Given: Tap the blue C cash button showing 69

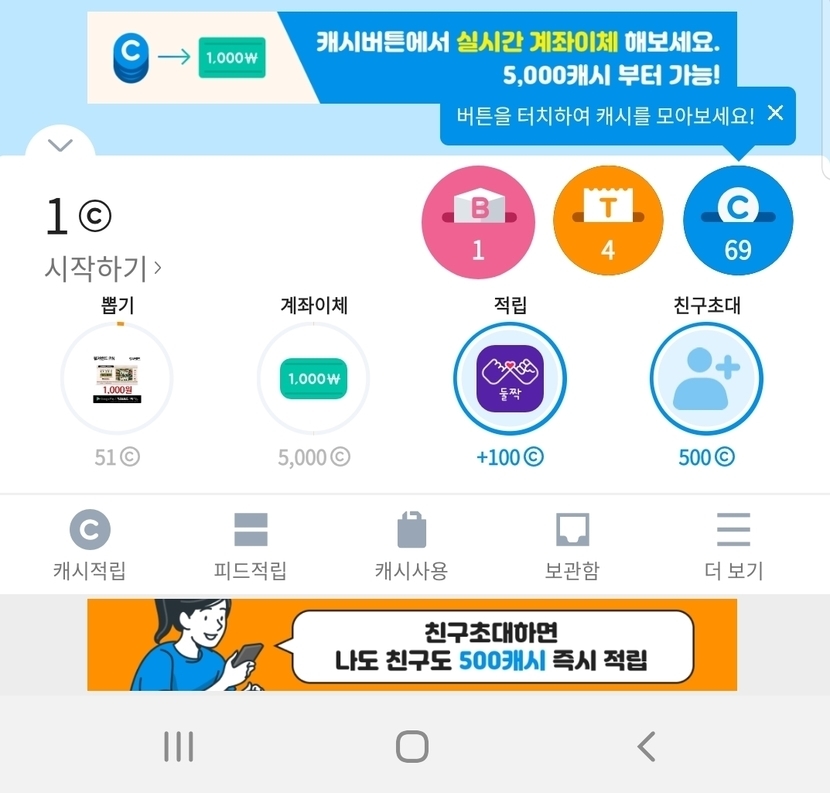Looking at the screenshot, I should point(738,221).
